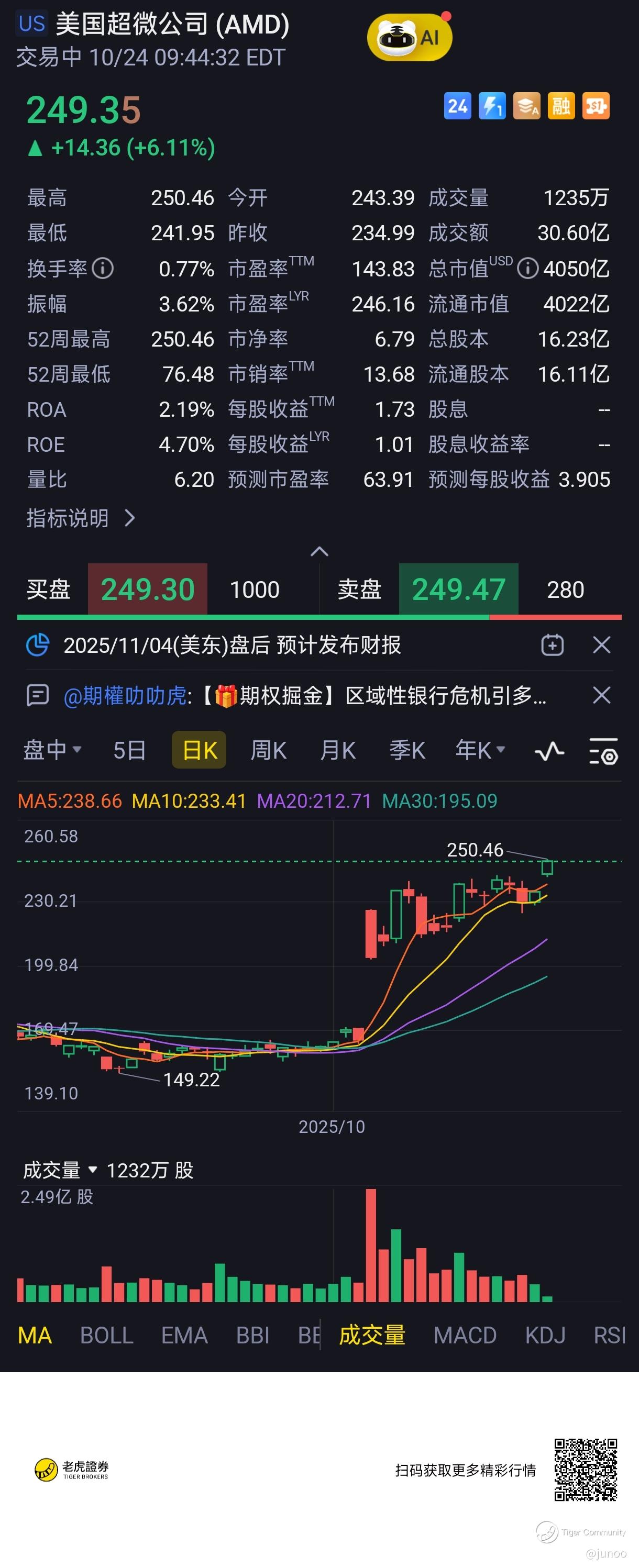Close the 期权掘金 post banner
This screenshot has height=1568, width=639.
coord(602,695)
